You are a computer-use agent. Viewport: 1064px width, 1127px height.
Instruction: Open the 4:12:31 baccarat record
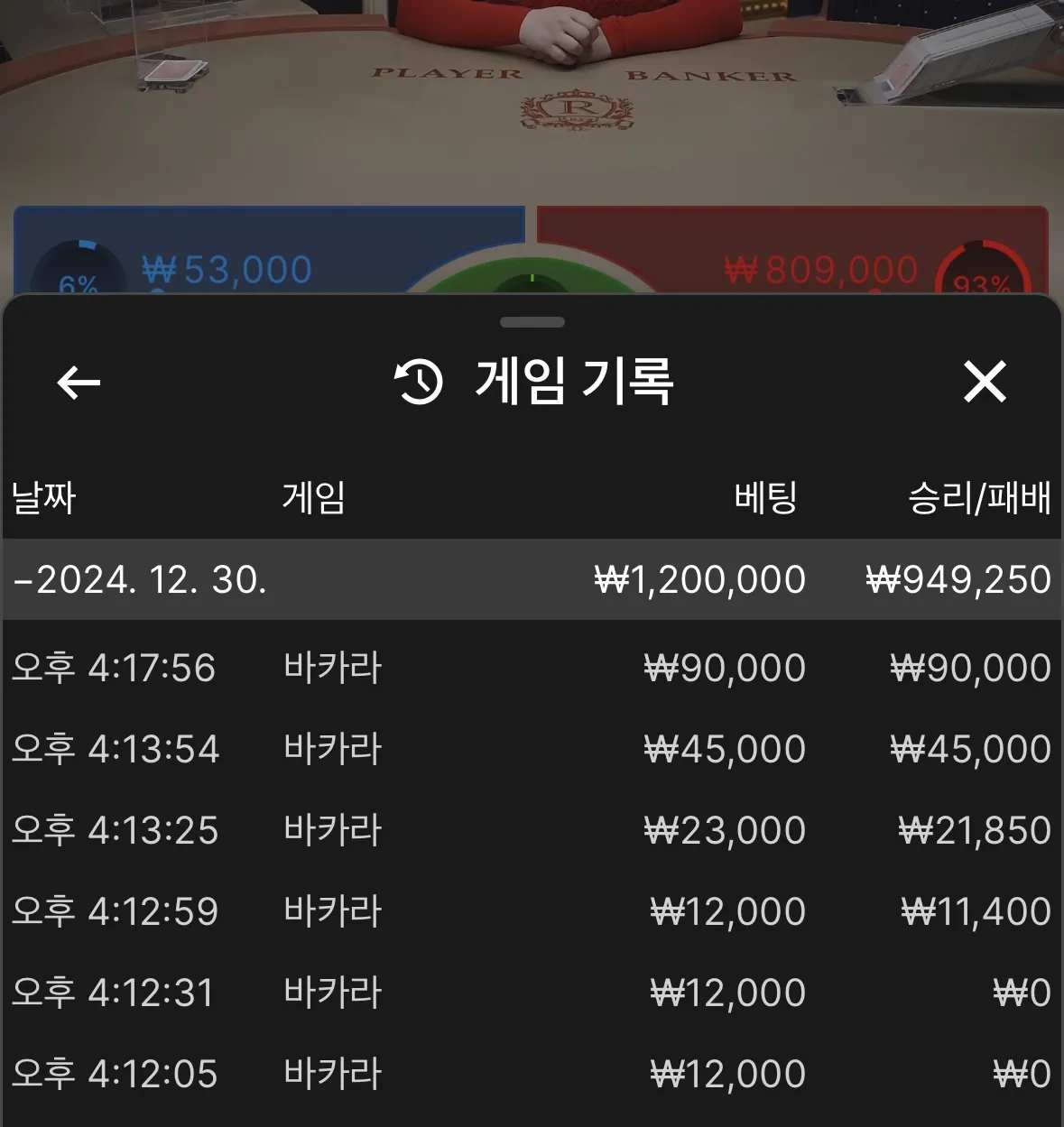(531, 993)
